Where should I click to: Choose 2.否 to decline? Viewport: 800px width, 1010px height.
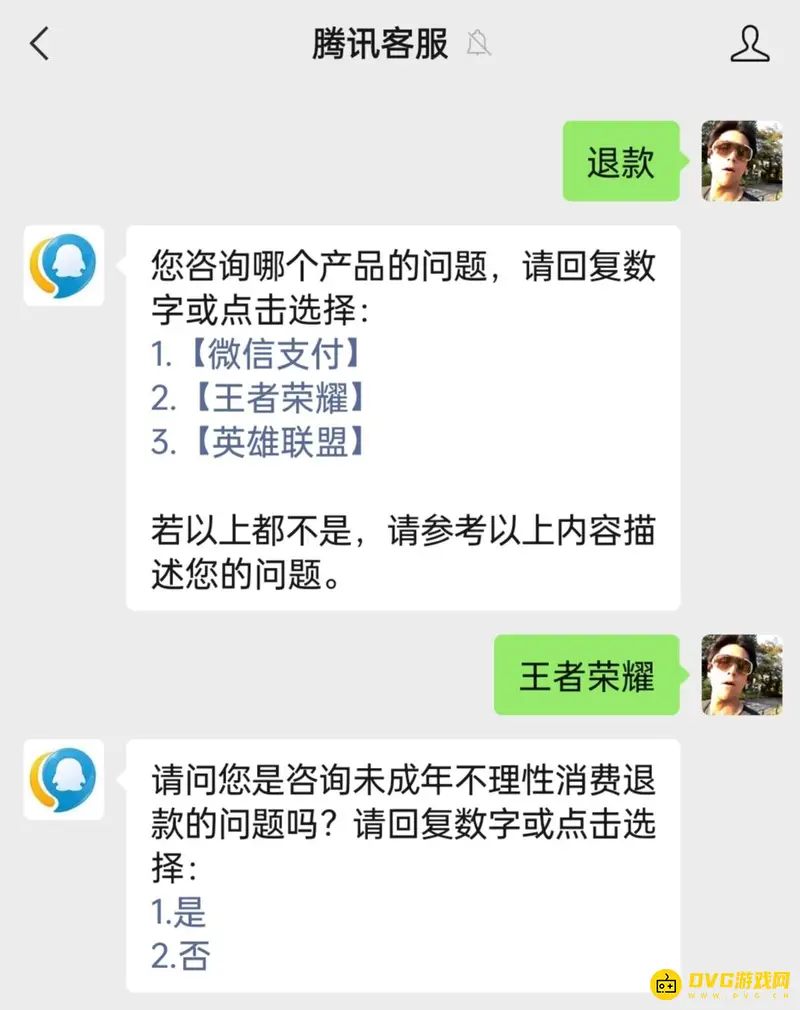[180, 956]
